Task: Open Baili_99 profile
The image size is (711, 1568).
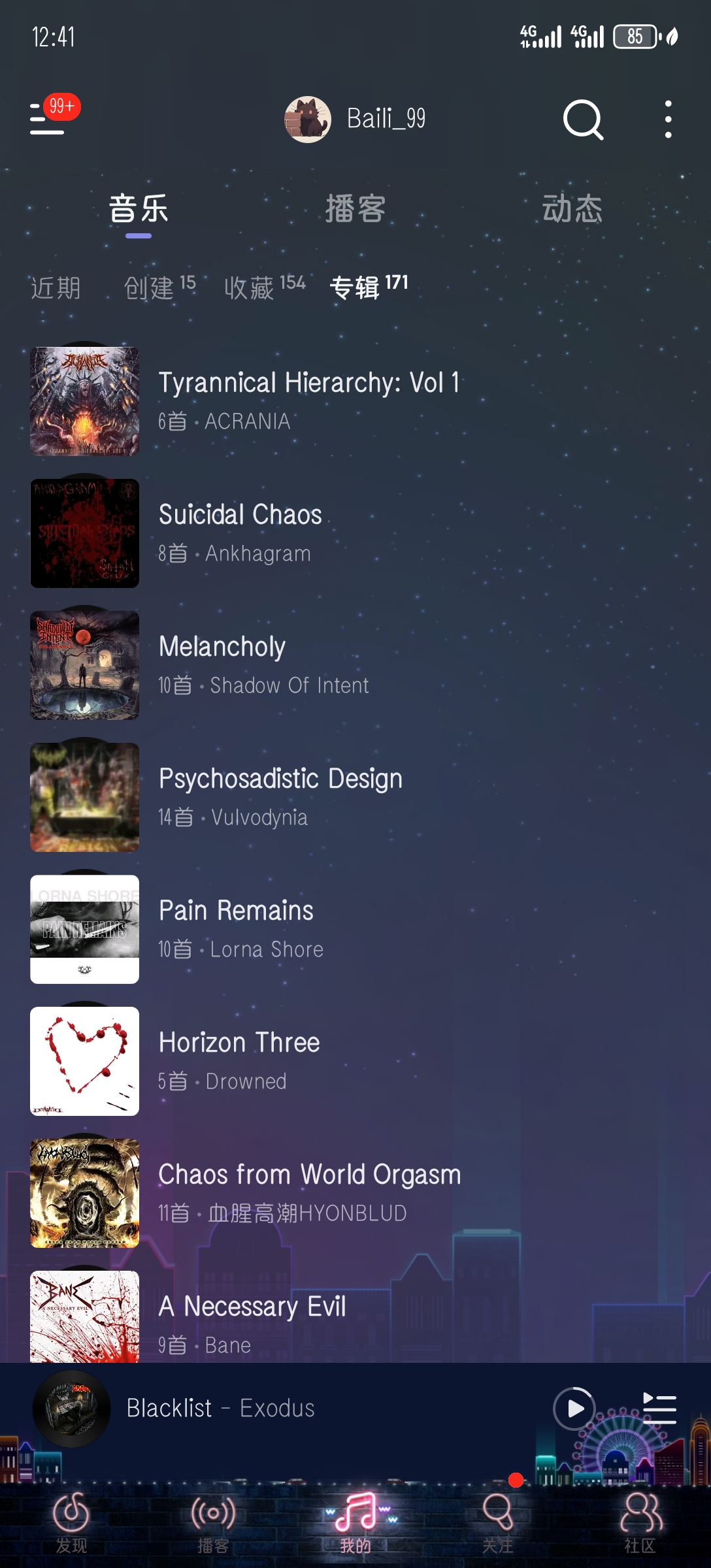Action: pyautogui.click(x=356, y=120)
